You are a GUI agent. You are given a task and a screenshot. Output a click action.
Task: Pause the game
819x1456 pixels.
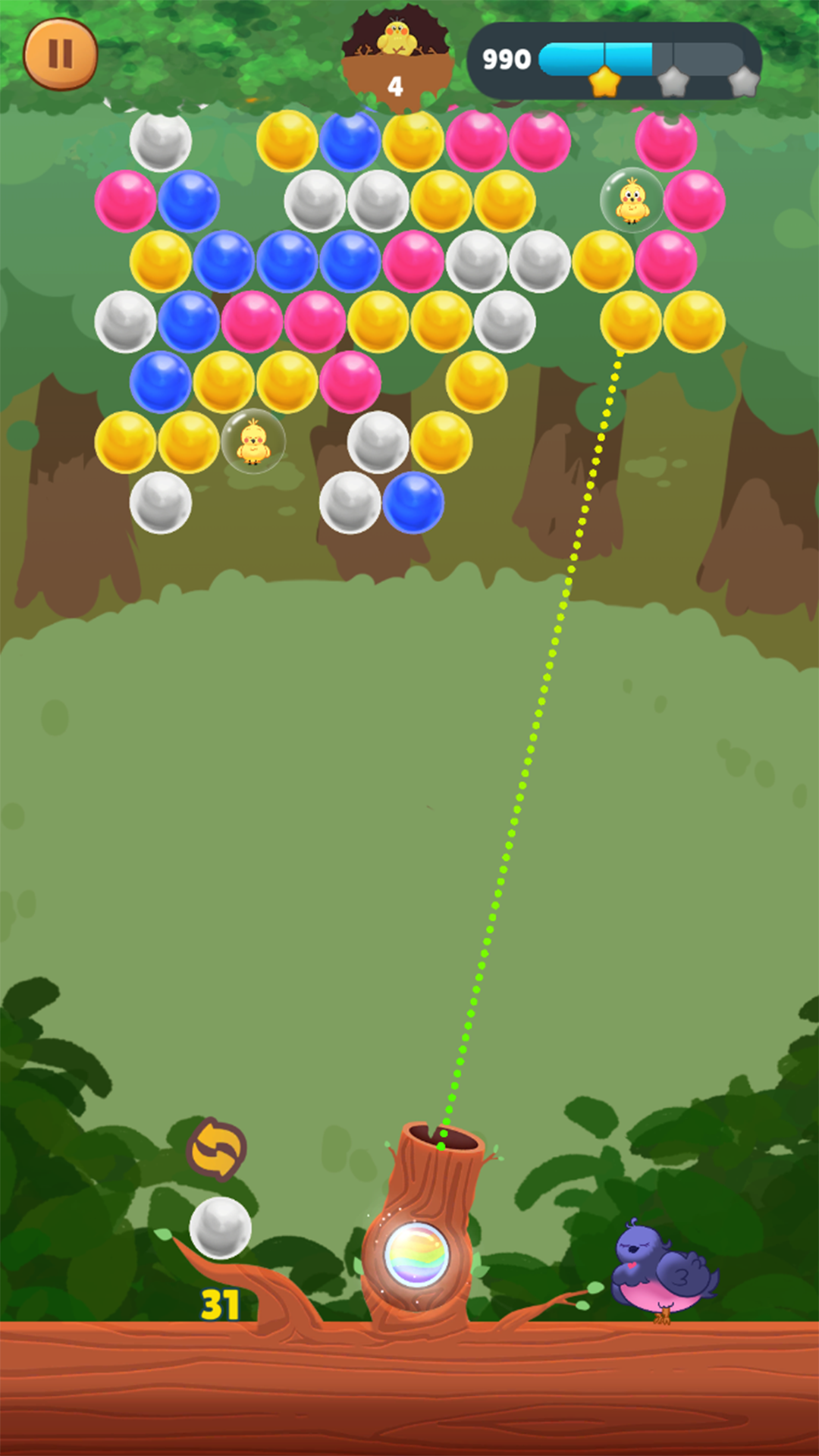pos(61,54)
